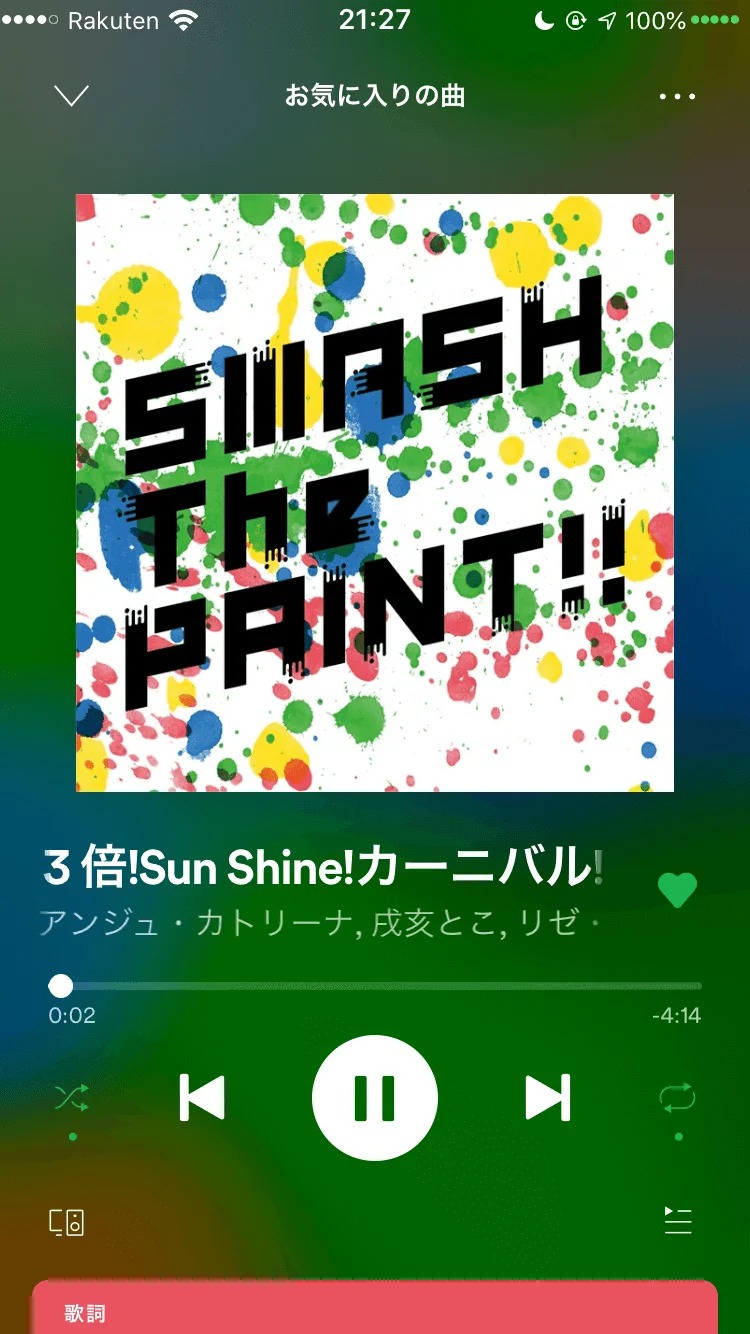Skip to the previous track
This screenshot has width=750, height=1334.
pyautogui.click(x=202, y=1098)
